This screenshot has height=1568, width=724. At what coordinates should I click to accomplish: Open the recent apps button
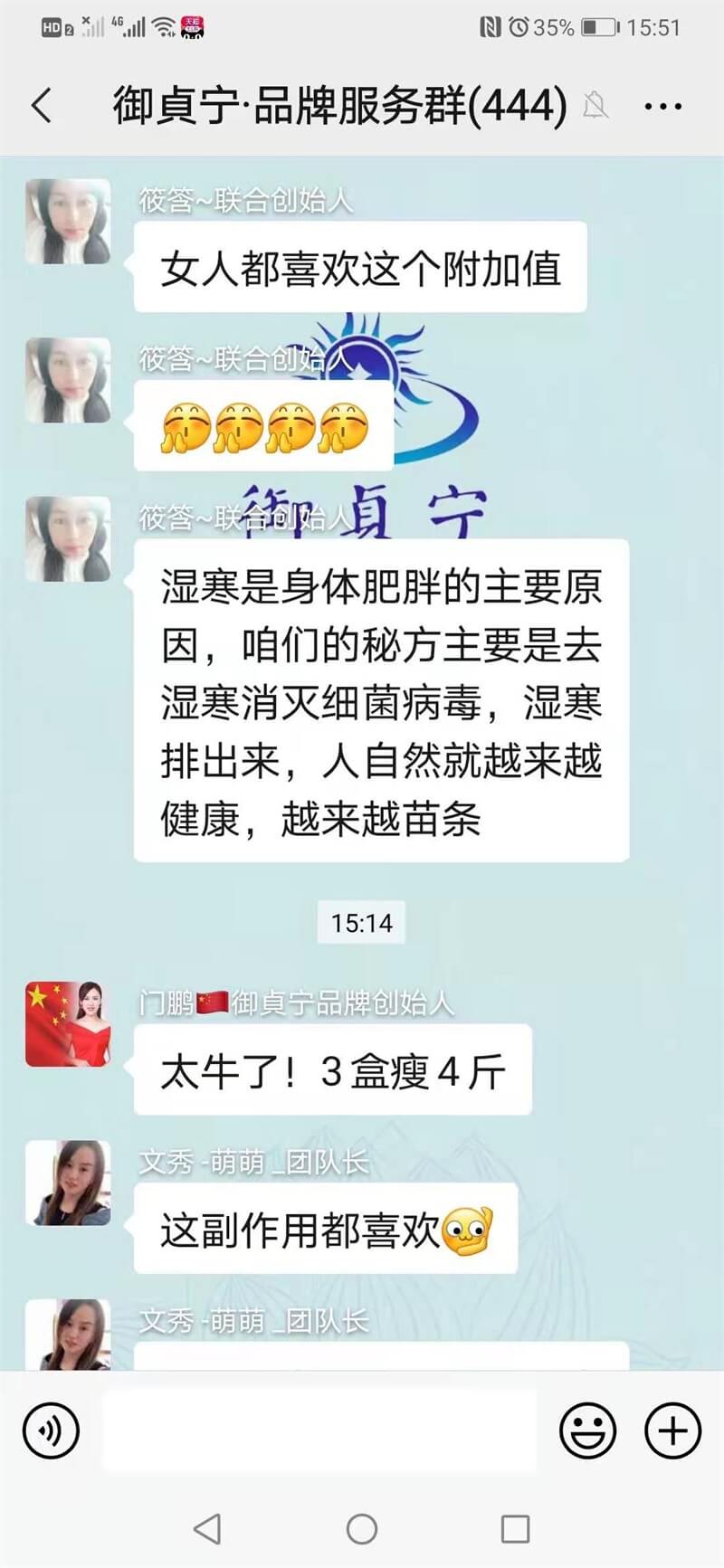[x=515, y=1528]
